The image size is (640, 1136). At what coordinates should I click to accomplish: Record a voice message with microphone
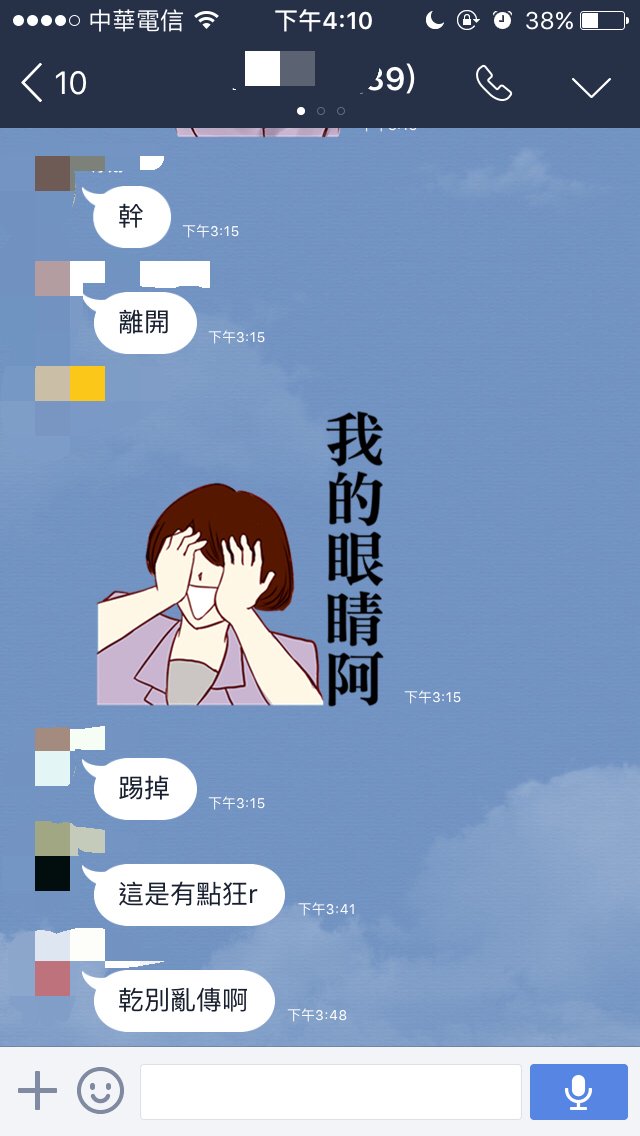(578, 1091)
